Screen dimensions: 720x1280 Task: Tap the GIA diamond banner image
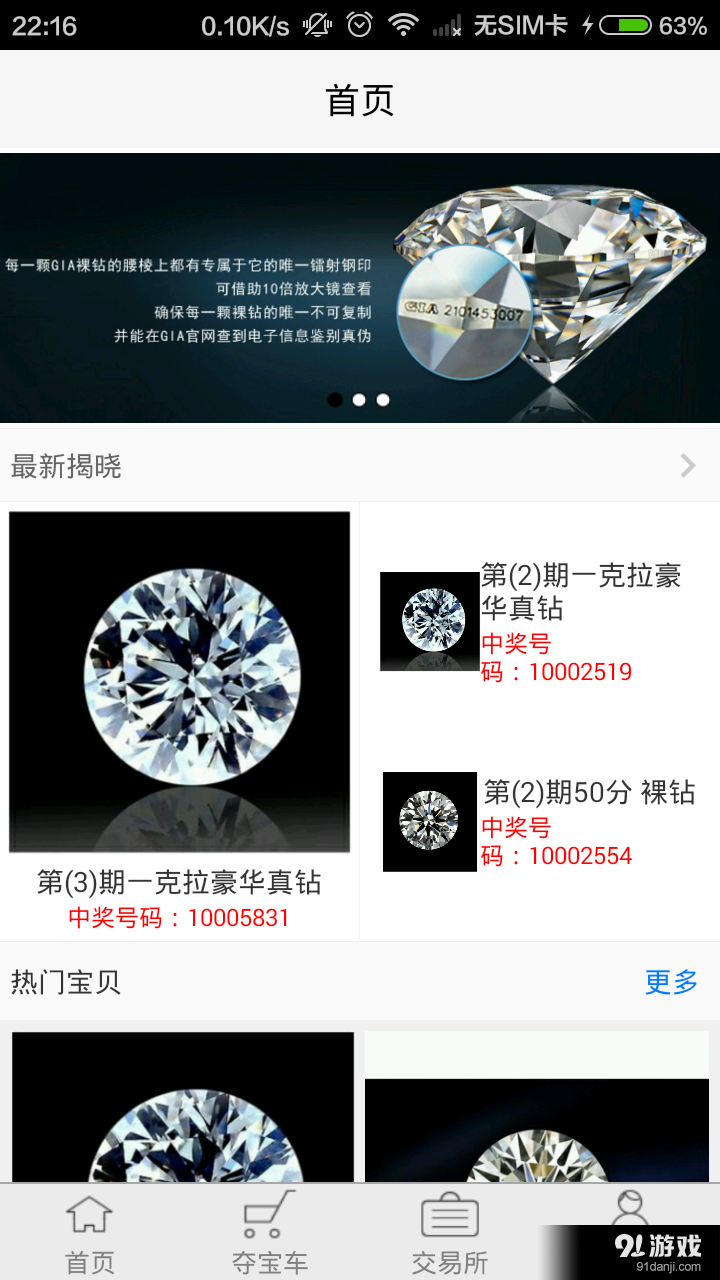click(x=360, y=283)
